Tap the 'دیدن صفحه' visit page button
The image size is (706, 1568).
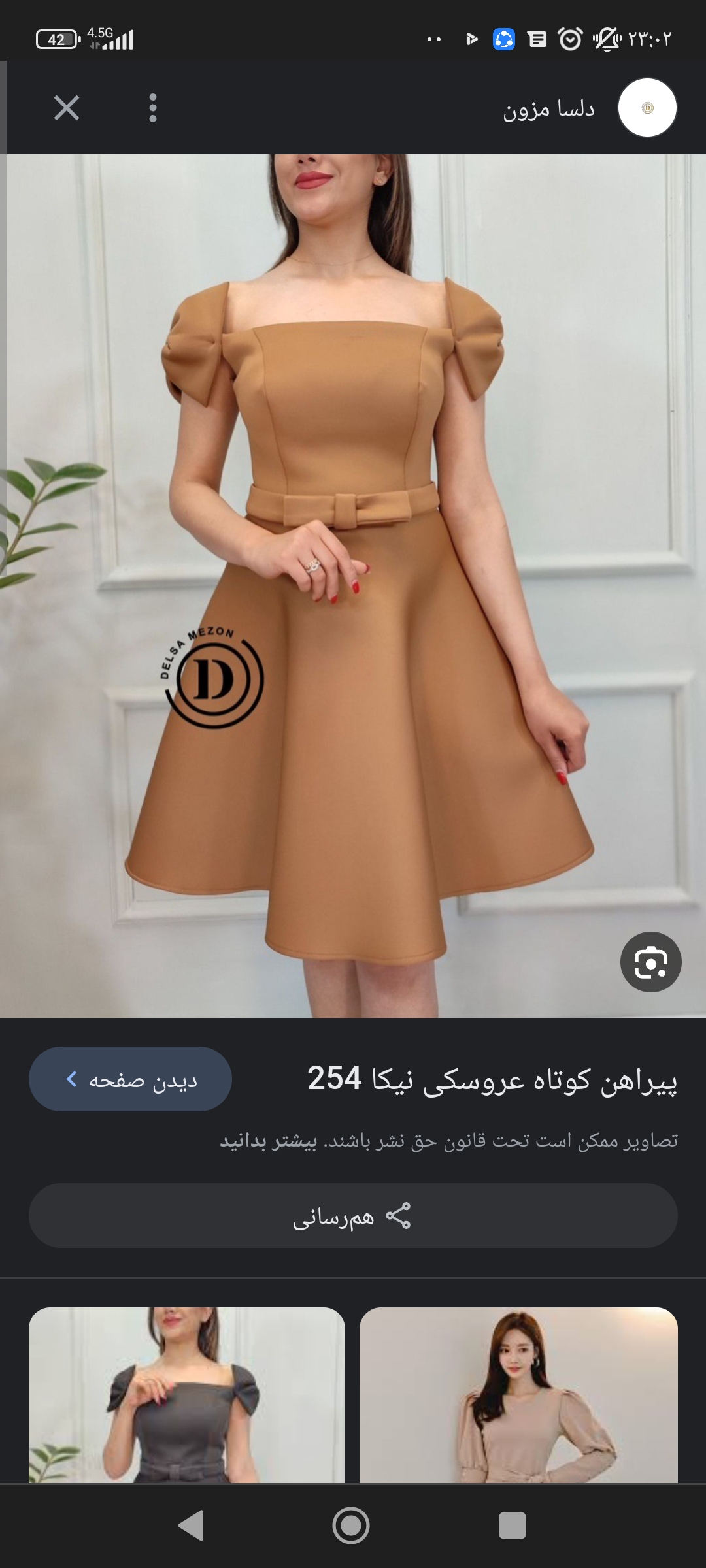point(130,1079)
